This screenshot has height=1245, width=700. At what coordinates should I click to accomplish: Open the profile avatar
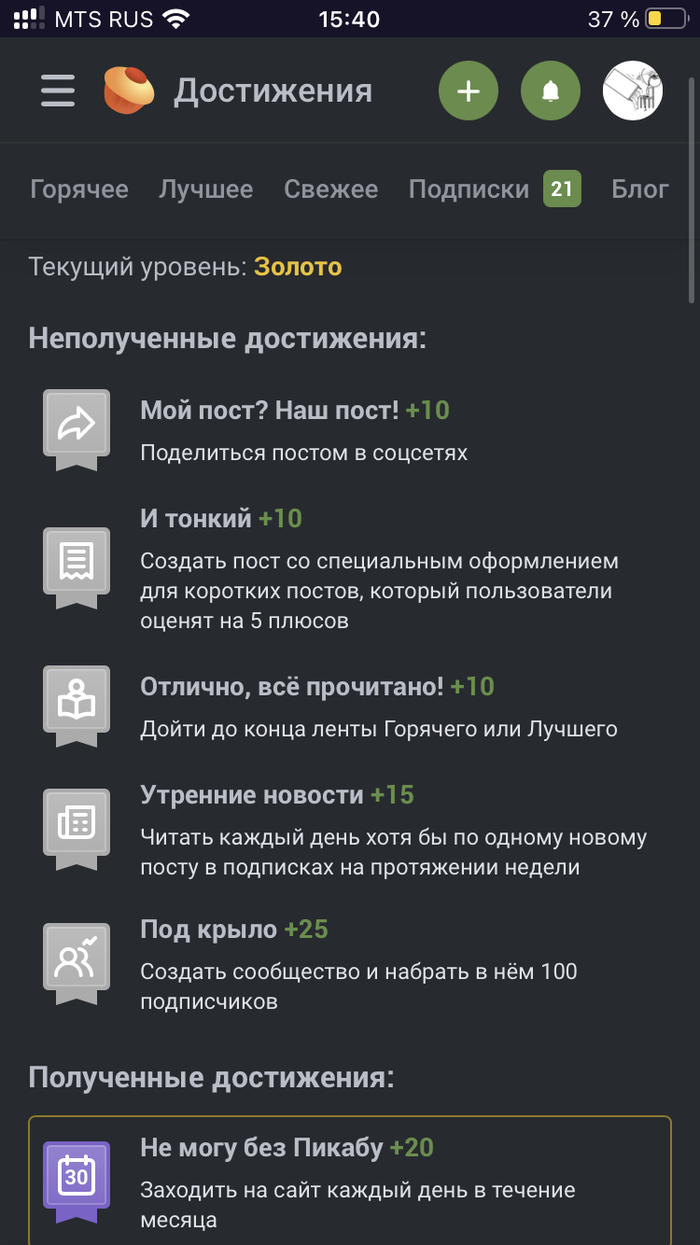coord(632,91)
